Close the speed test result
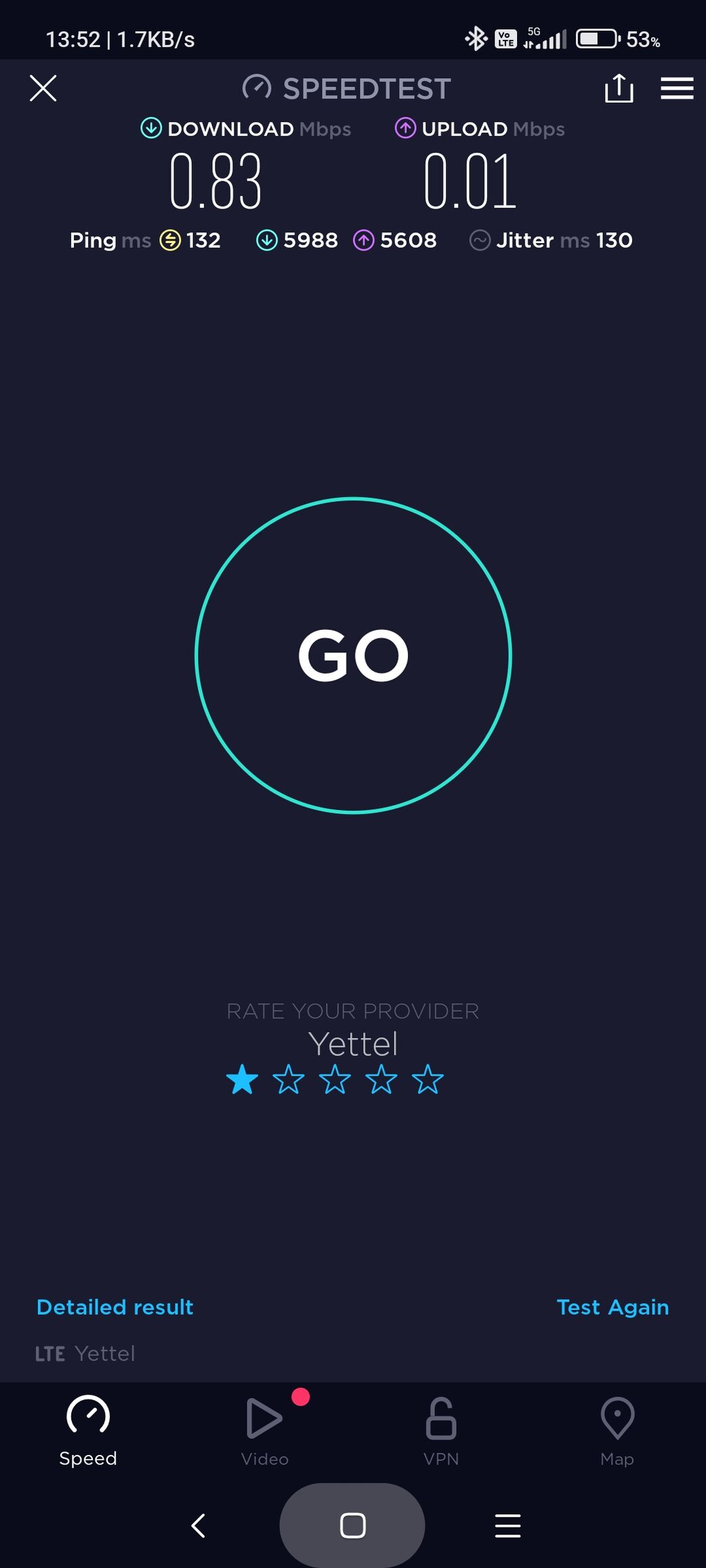The image size is (706, 1568). [43, 89]
